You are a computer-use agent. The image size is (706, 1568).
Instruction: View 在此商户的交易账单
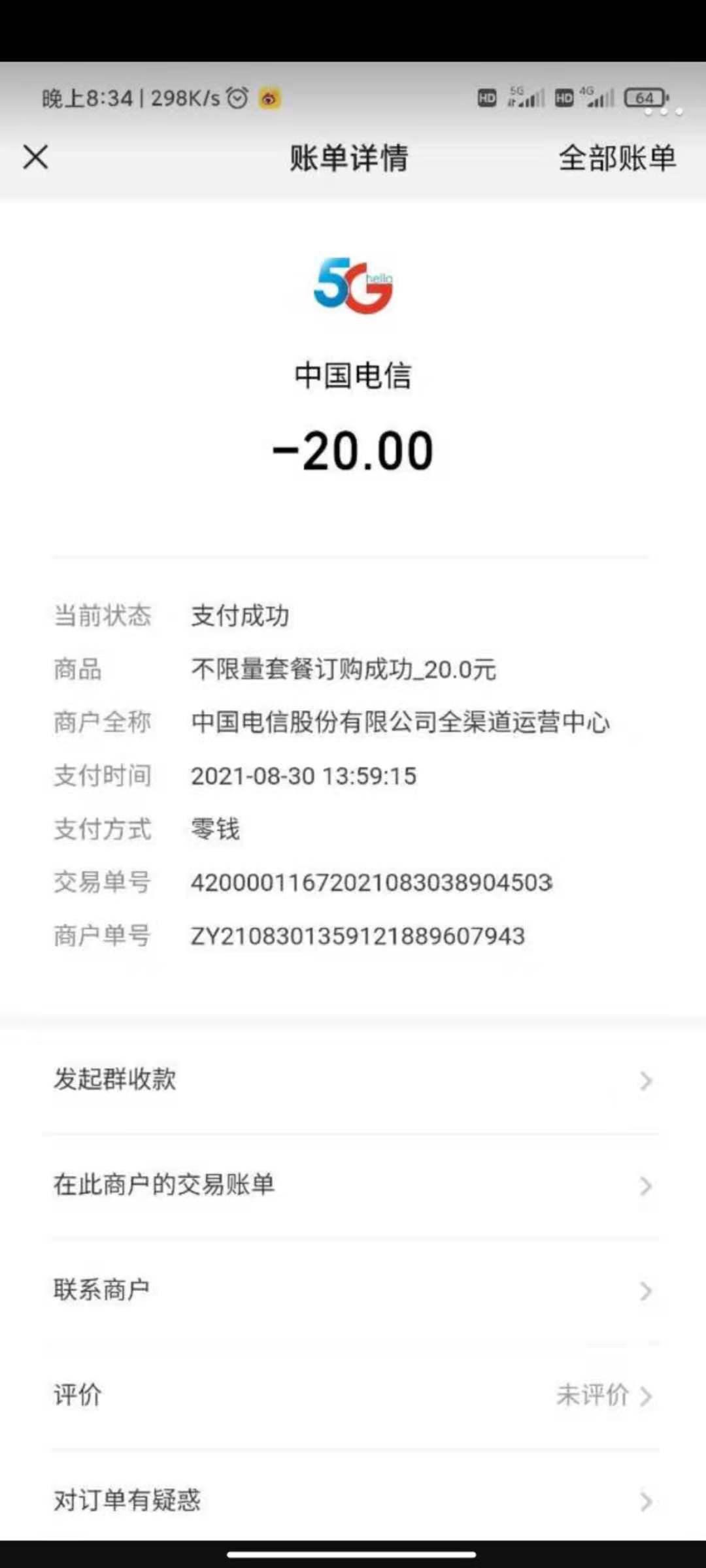tap(353, 1185)
